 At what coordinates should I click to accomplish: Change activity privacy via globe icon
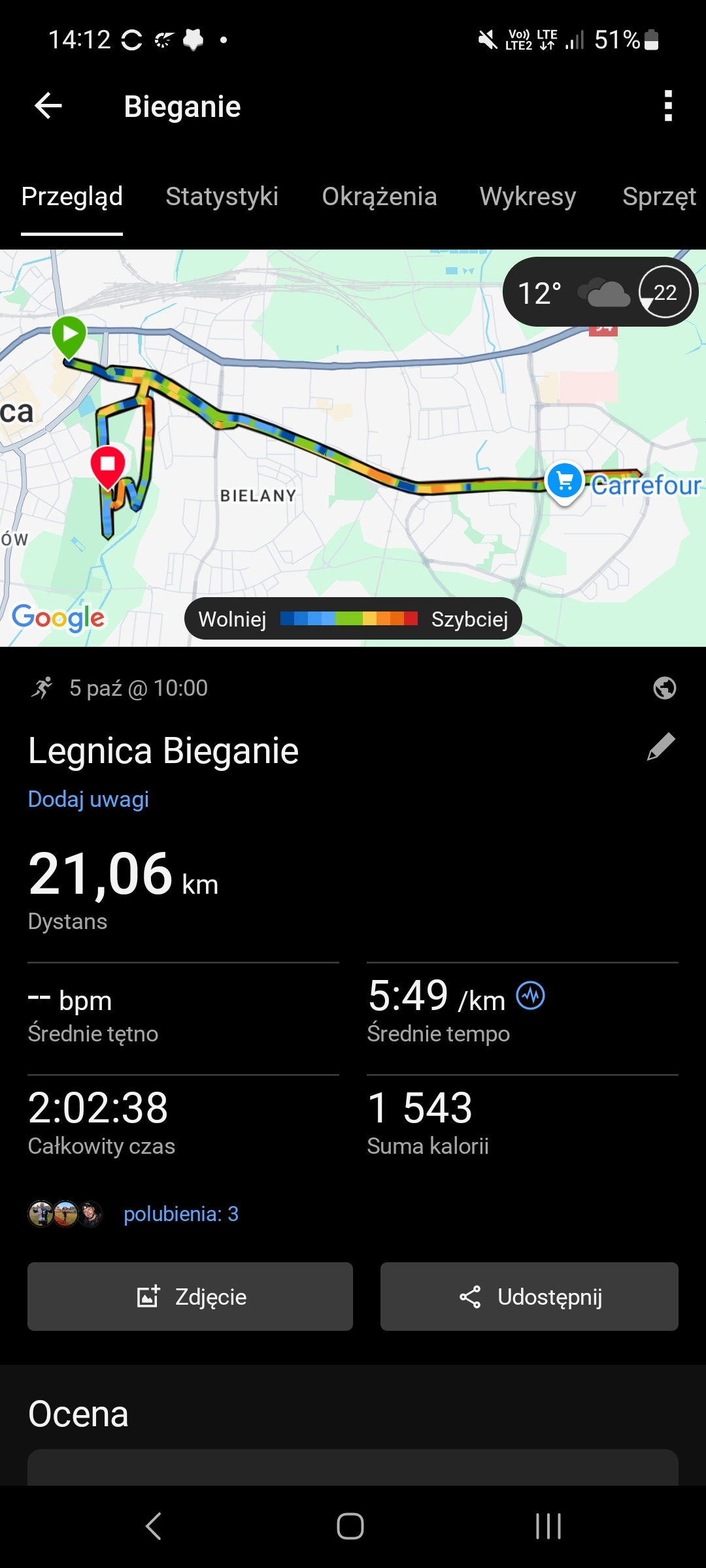click(664, 688)
